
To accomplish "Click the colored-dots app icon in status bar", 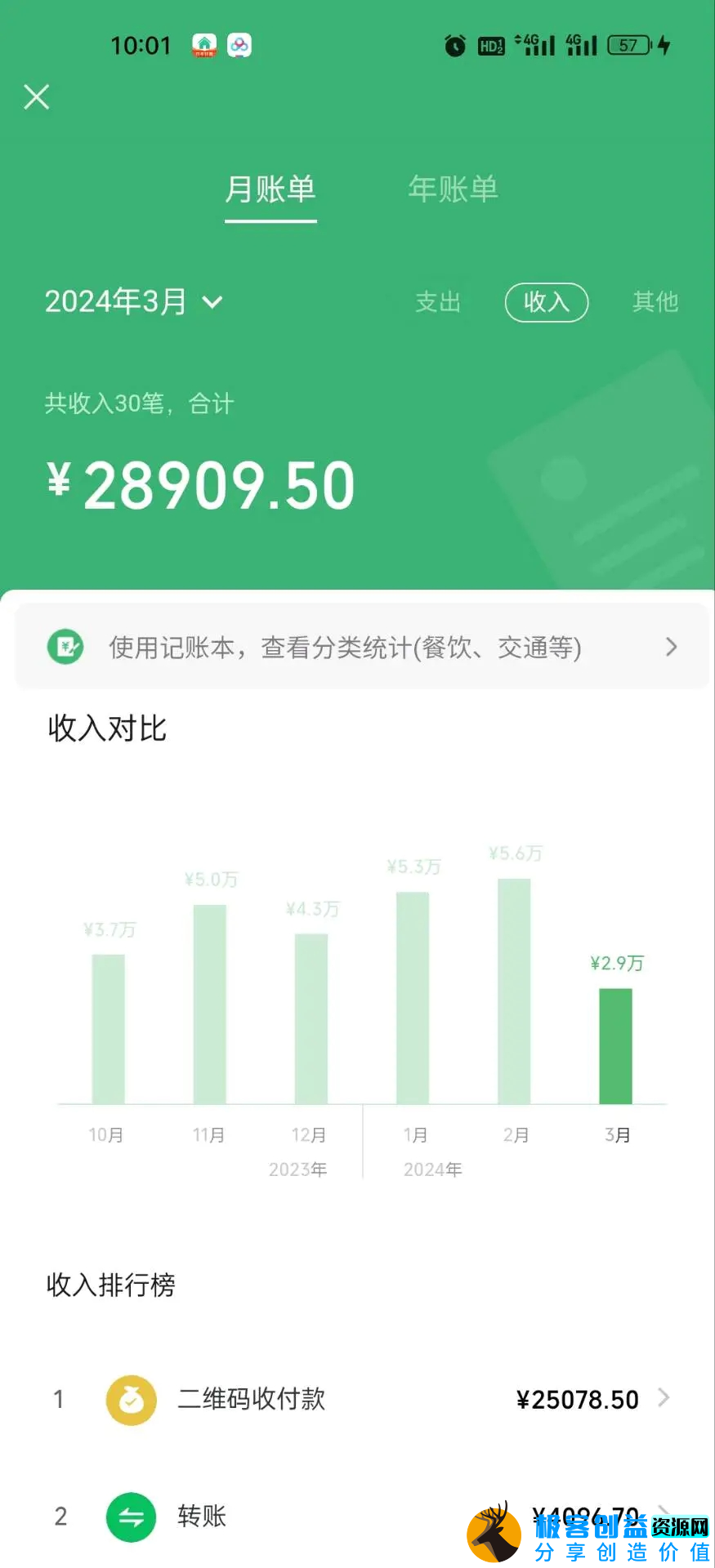I will point(239,45).
